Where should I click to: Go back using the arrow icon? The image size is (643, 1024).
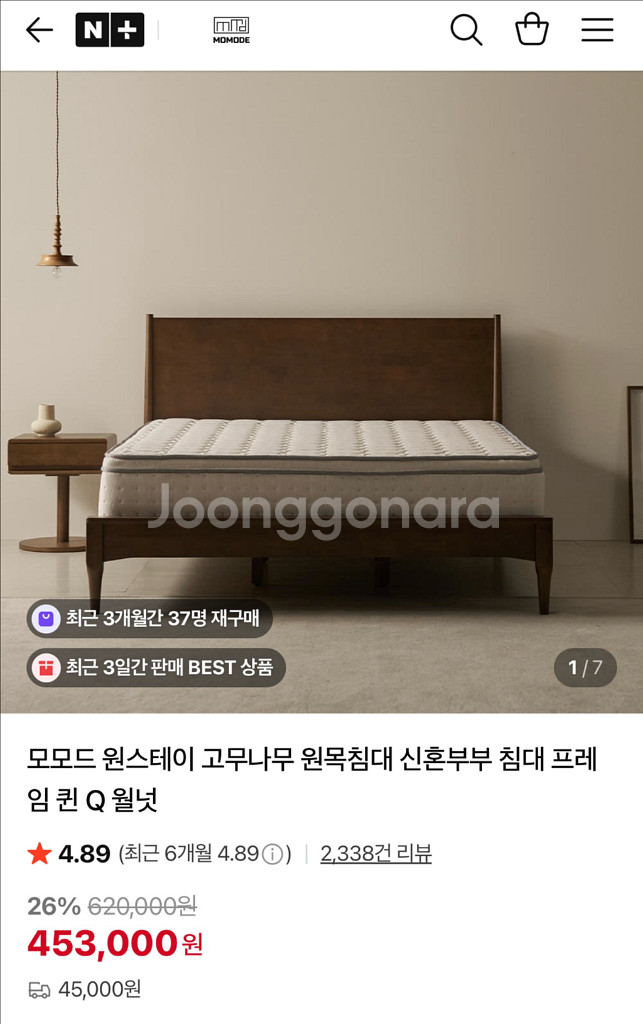click(x=39, y=30)
